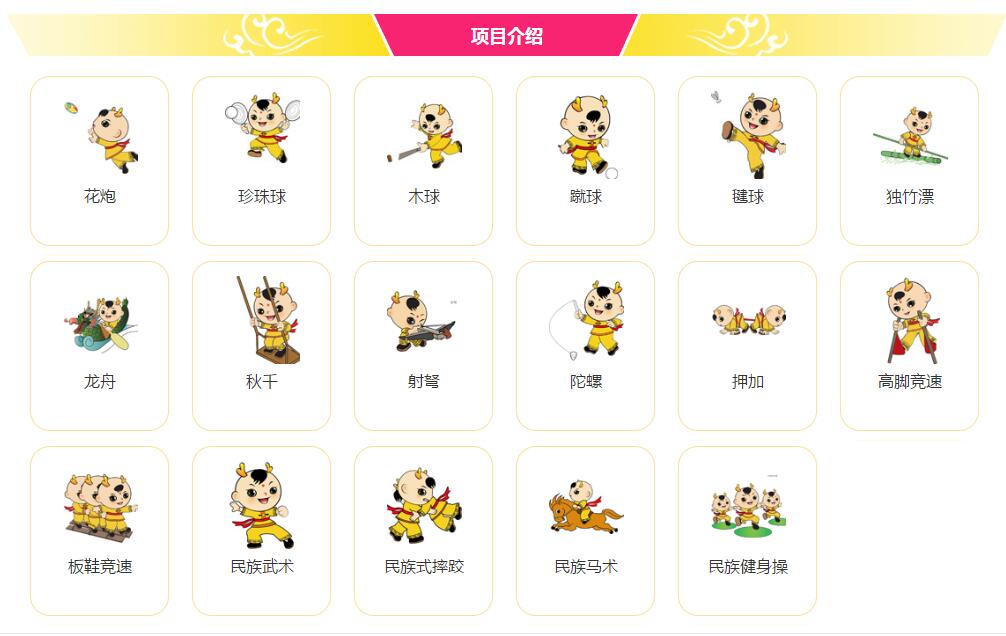View the 木球 event details
This screenshot has height=636, width=1006.
[424, 160]
